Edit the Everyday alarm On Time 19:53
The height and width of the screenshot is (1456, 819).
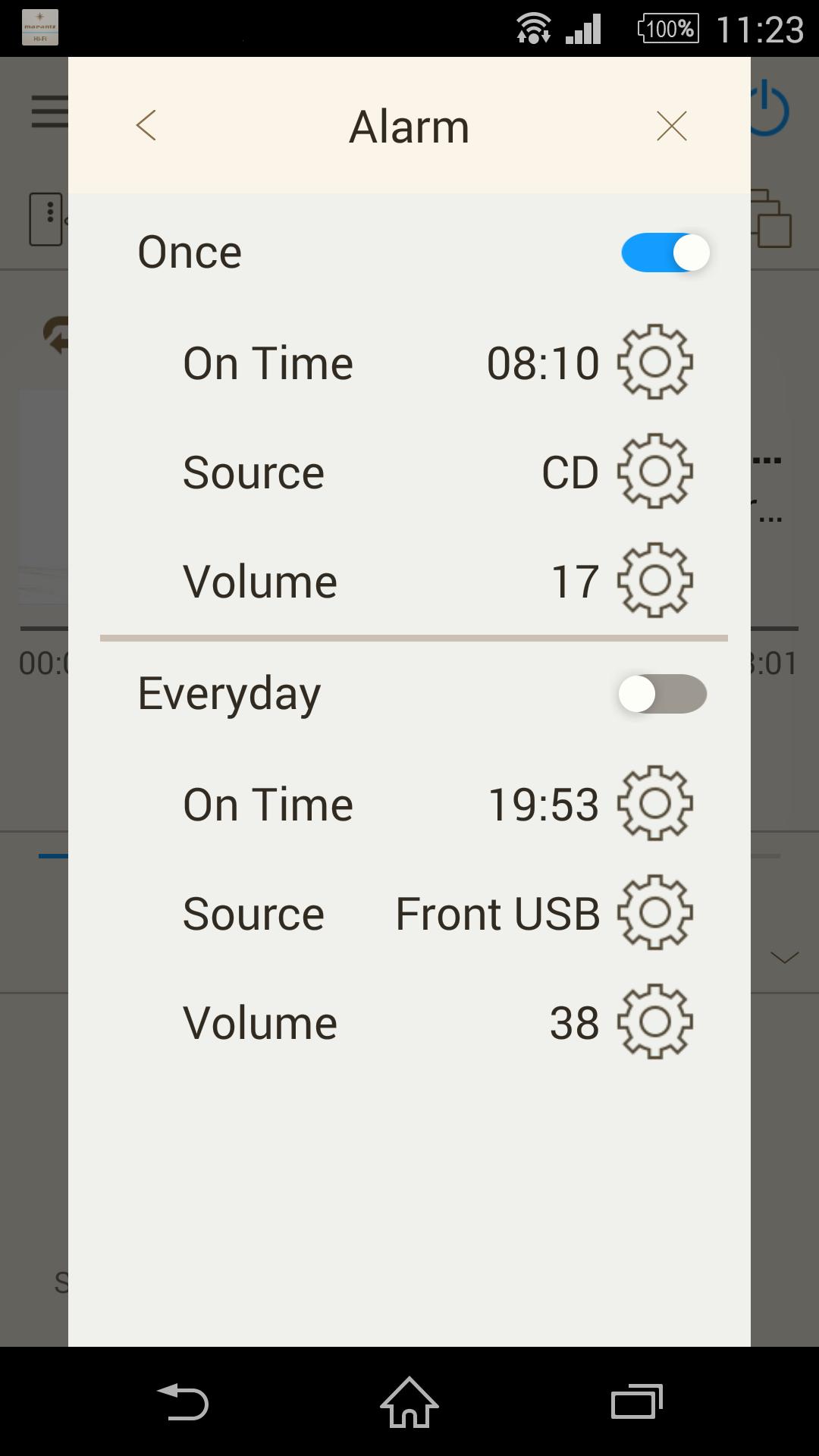pyautogui.click(x=654, y=804)
